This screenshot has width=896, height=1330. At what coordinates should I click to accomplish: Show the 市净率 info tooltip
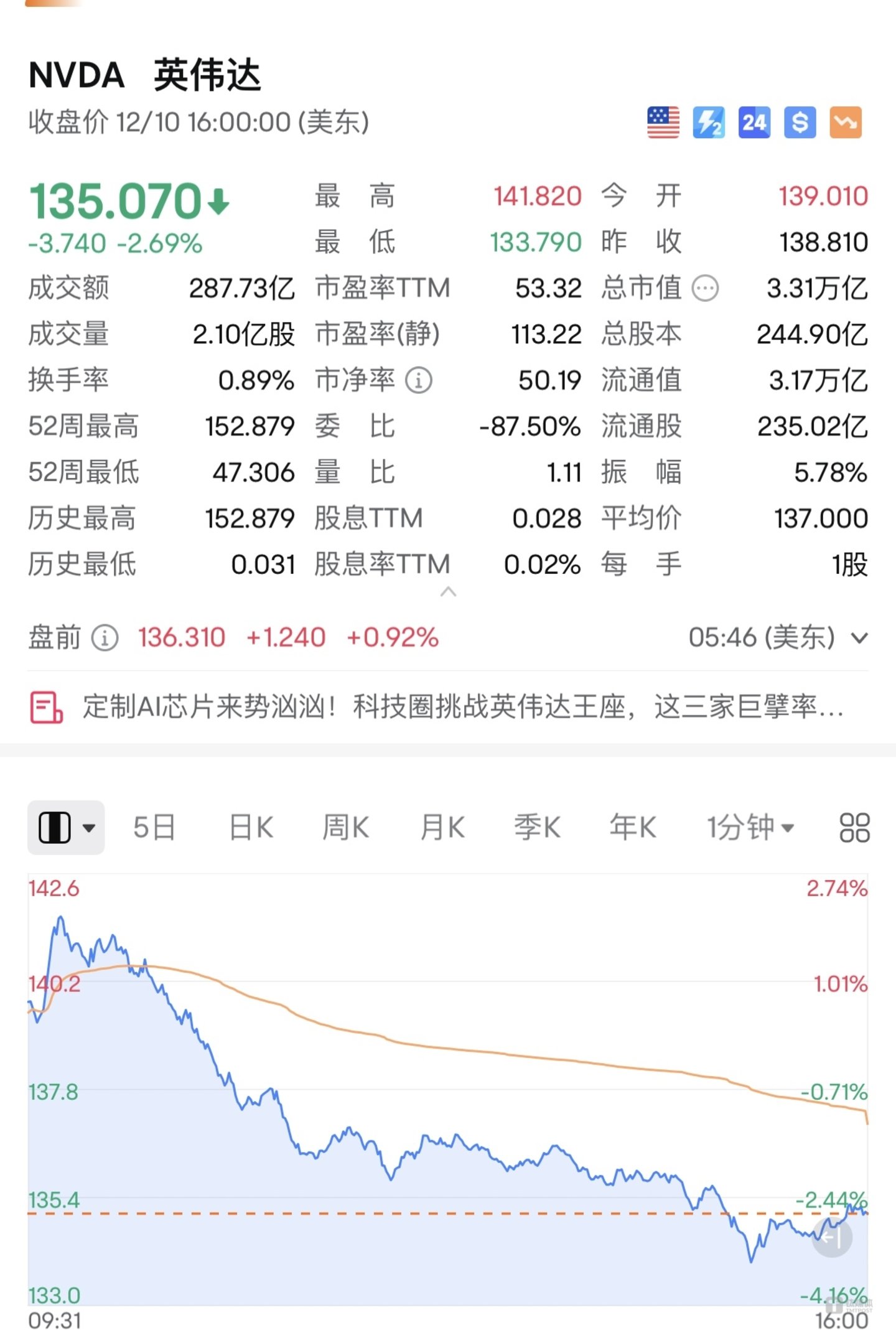click(x=419, y=380)
